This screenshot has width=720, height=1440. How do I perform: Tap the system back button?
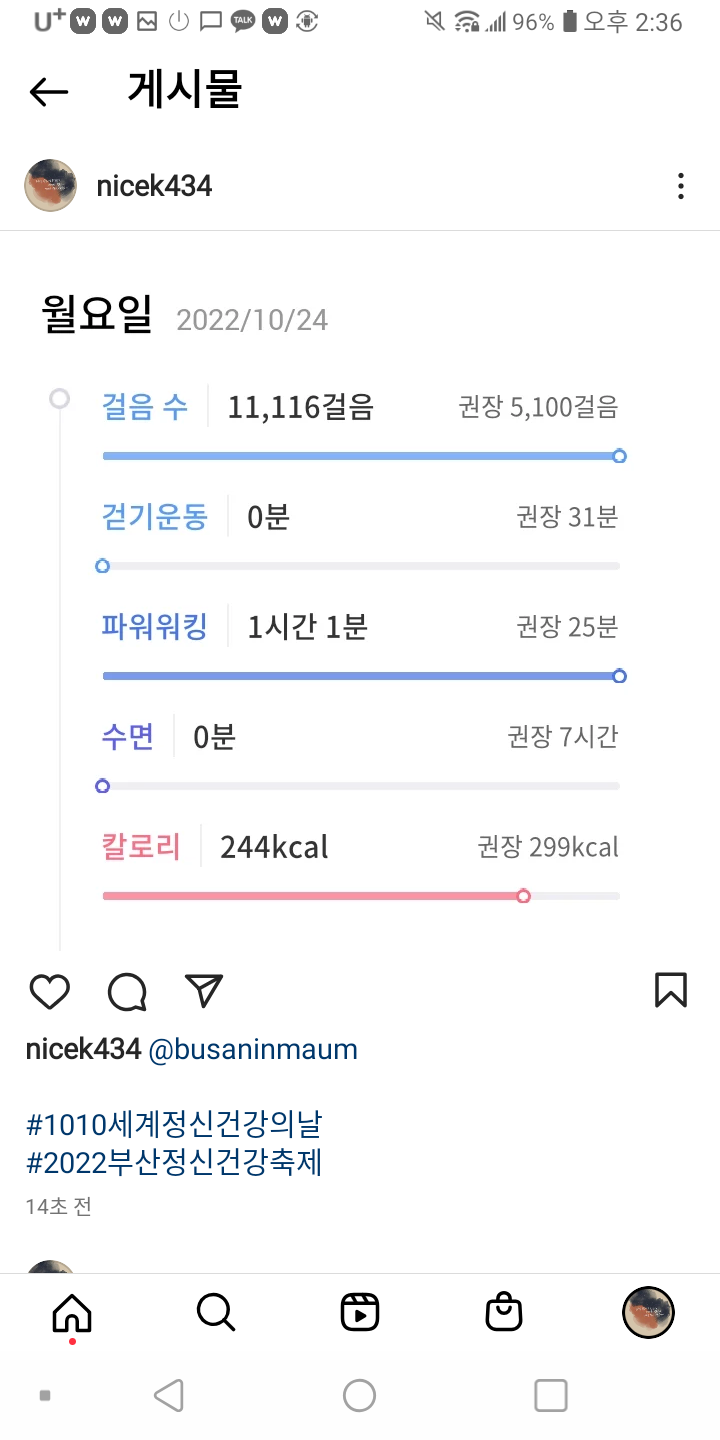click(169, 1395)
